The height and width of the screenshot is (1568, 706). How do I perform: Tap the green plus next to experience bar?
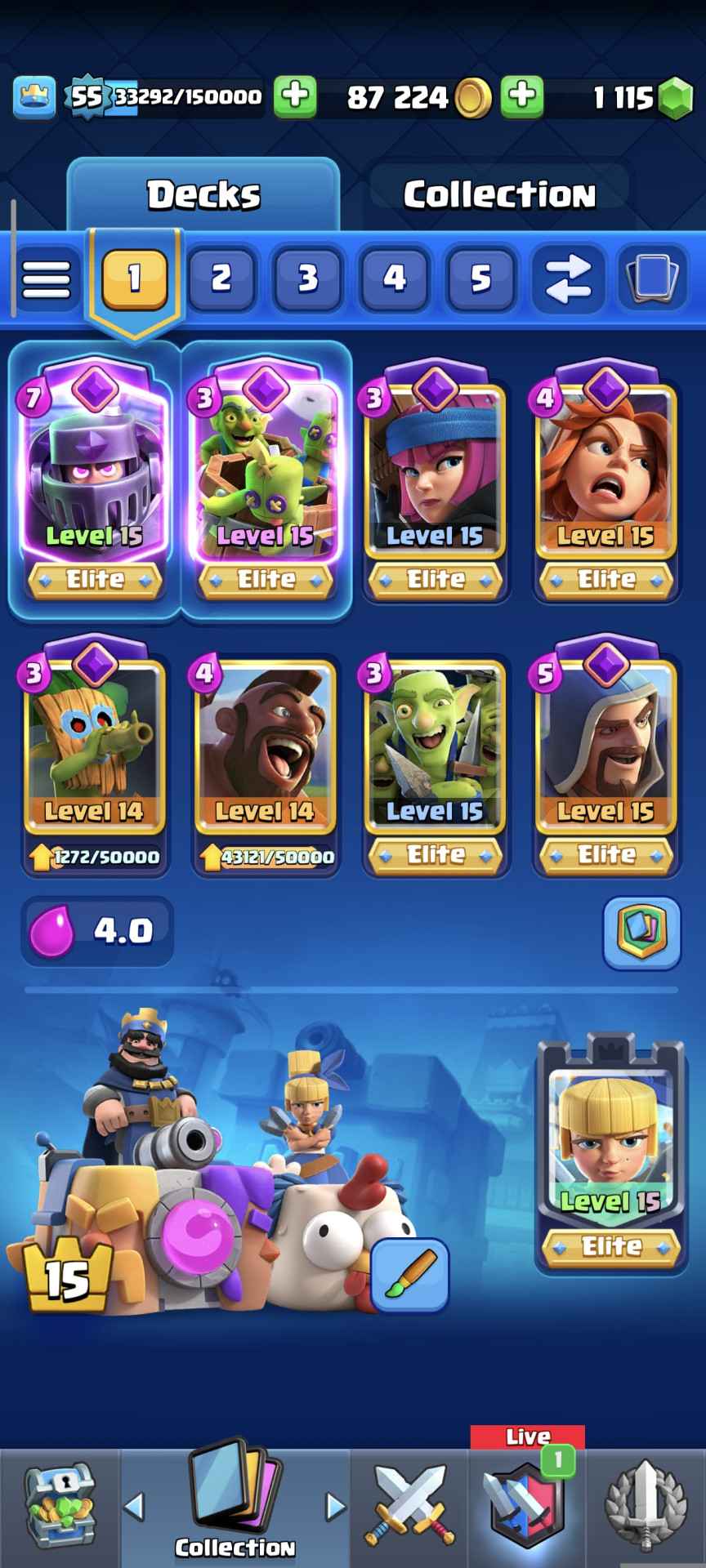(x=294, y=96)
